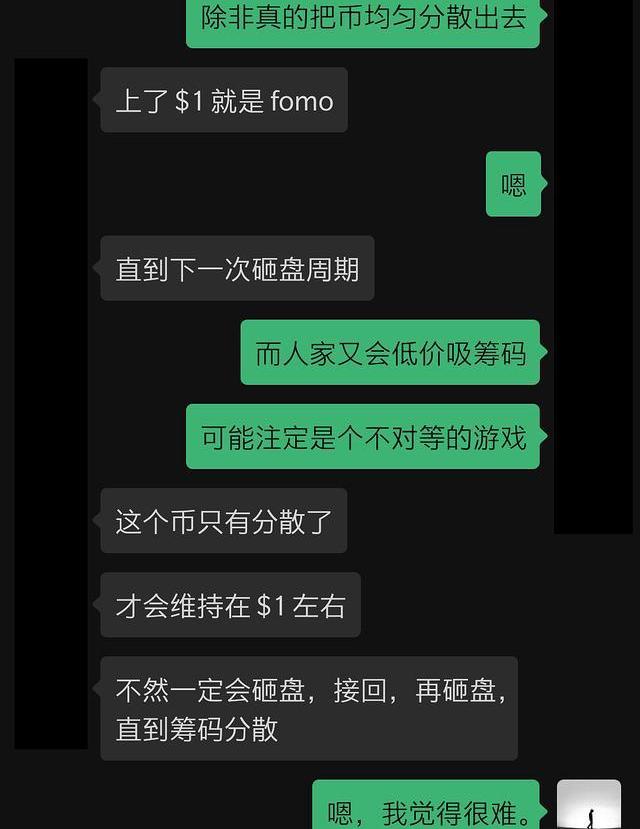640x829 pixels.
Task: Open sender's avatar beside 嗯，我觉得很难 message
Action: [589, 806]
